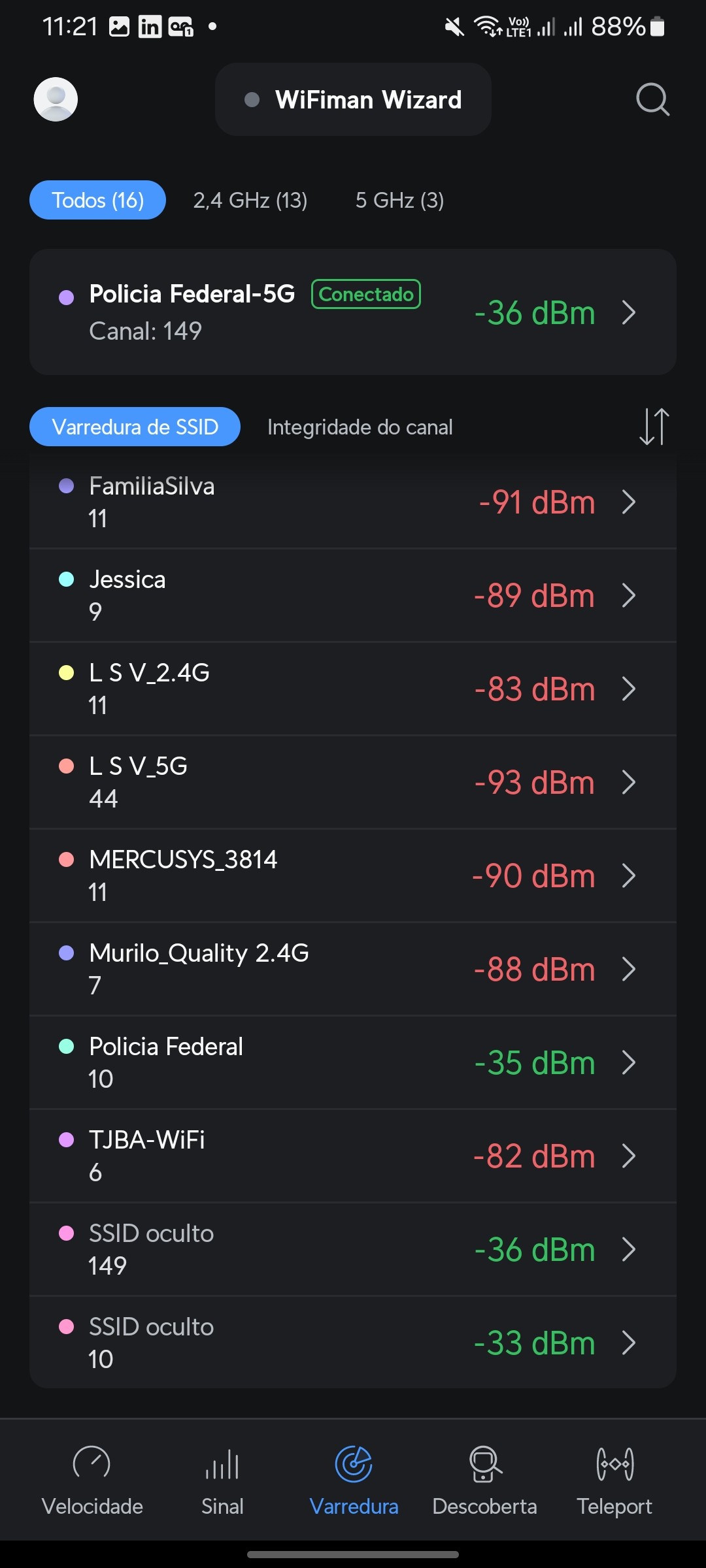The width and height of the screenshot is (706, 1568).
Task: Open Policia Federal on channel 10
Action: (x=353, y=1062)
